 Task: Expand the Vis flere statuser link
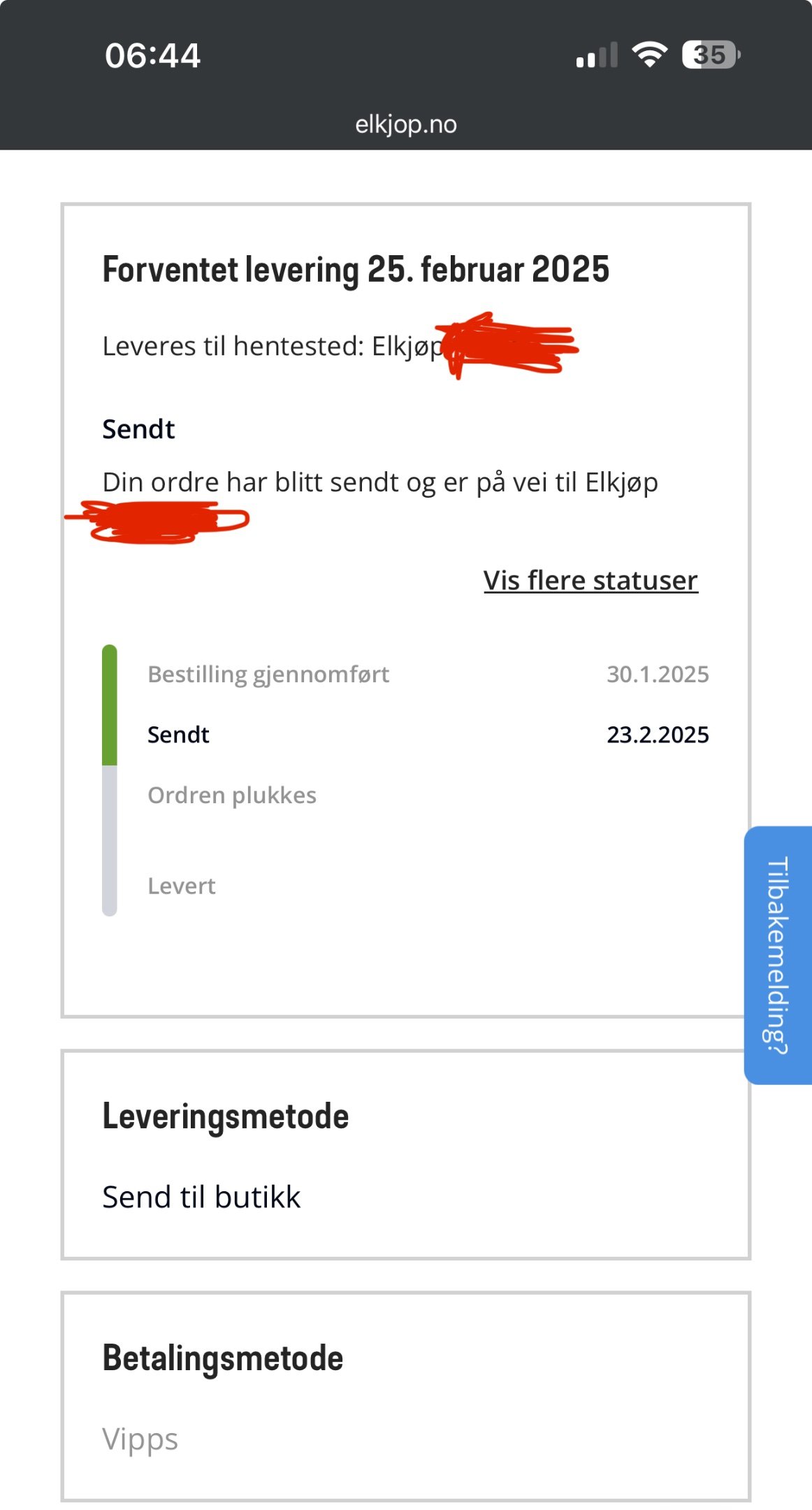point(590,580)
